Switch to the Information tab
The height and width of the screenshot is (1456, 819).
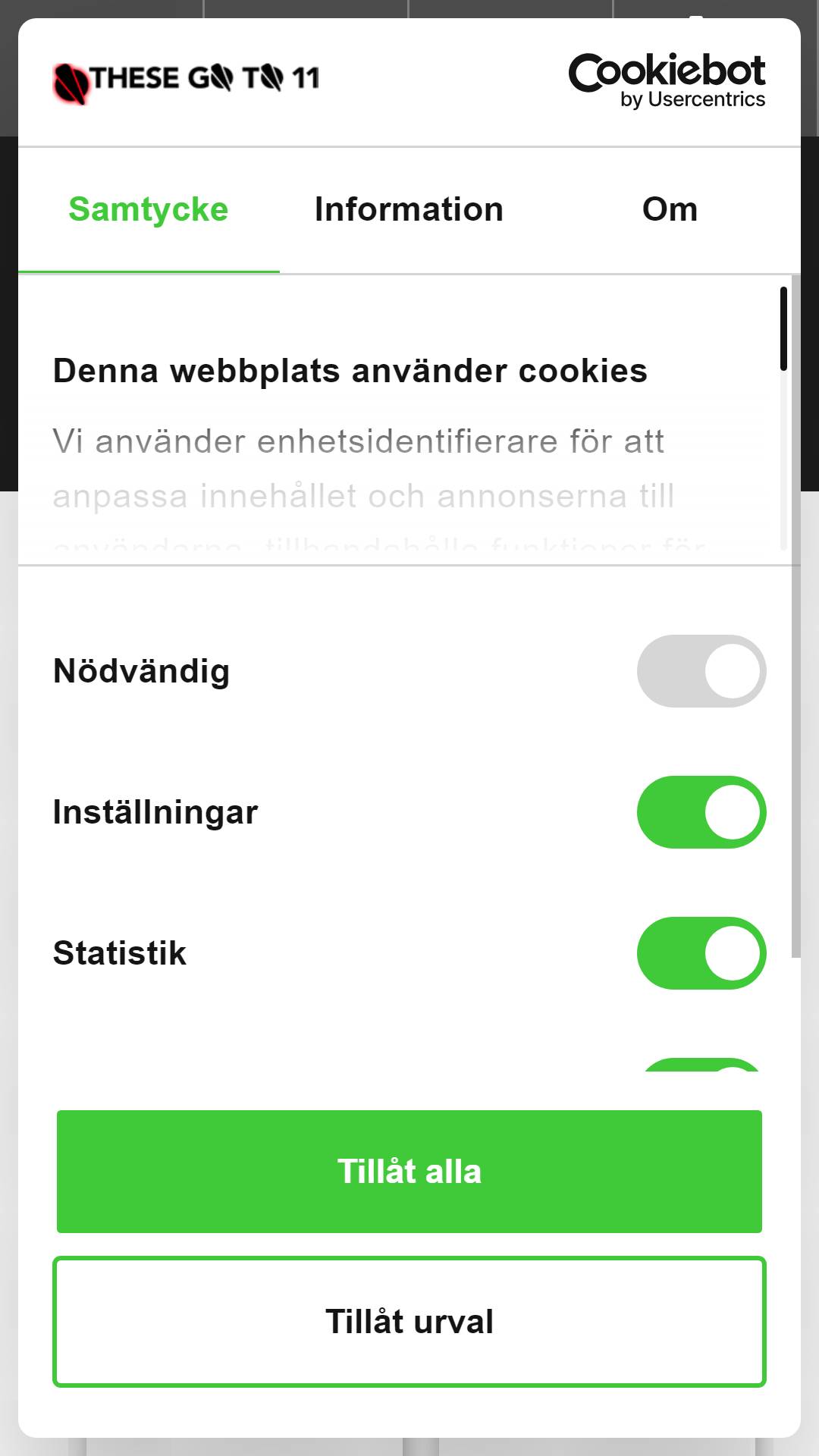(409, 210)
